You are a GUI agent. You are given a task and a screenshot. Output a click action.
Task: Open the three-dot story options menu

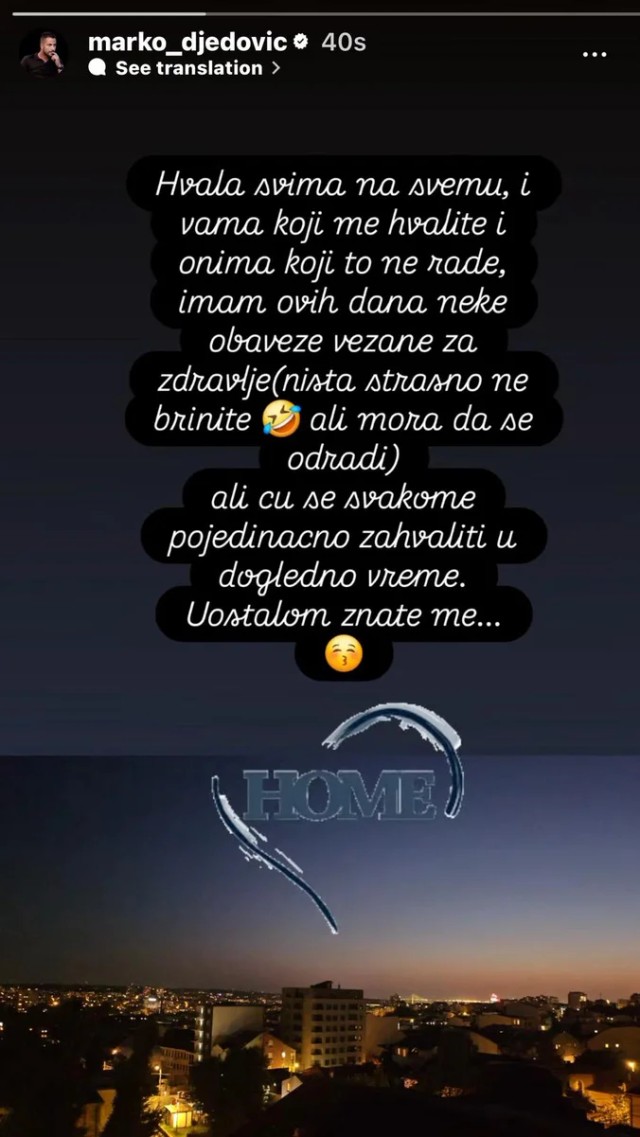[595, 54]
